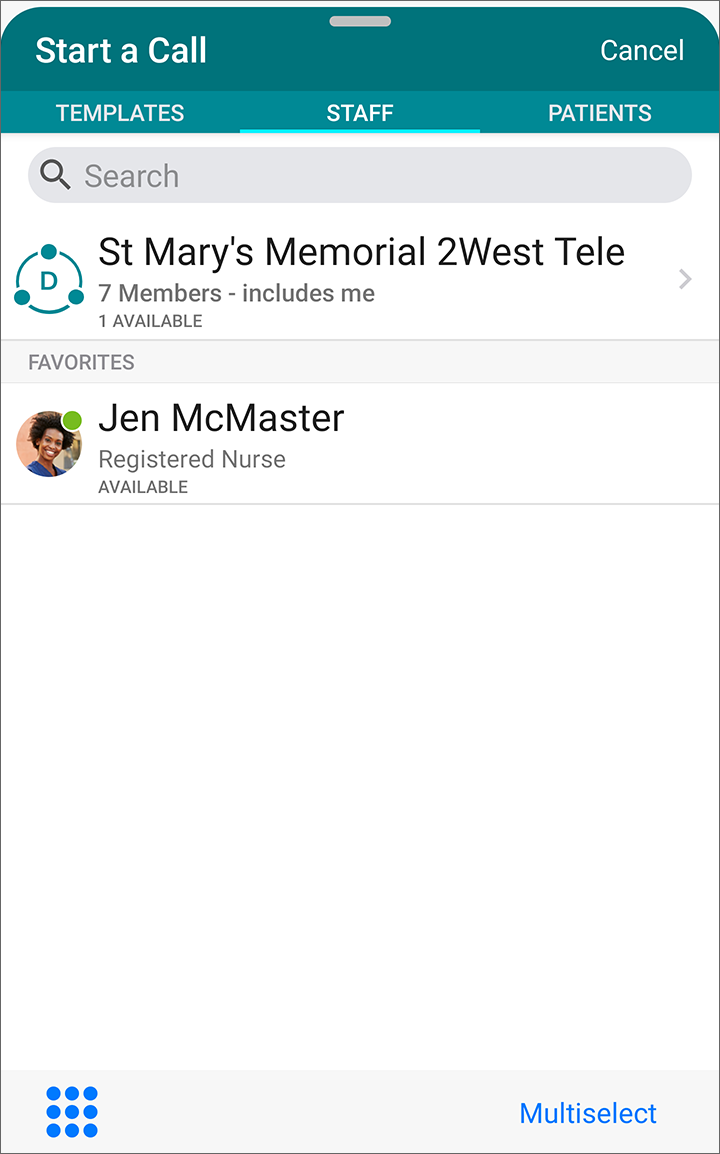The width and height of the screenshot is (720, 1154).
Task: Open St Mary's Memorial 2West Tele group
Action: (x=360, y=280)
